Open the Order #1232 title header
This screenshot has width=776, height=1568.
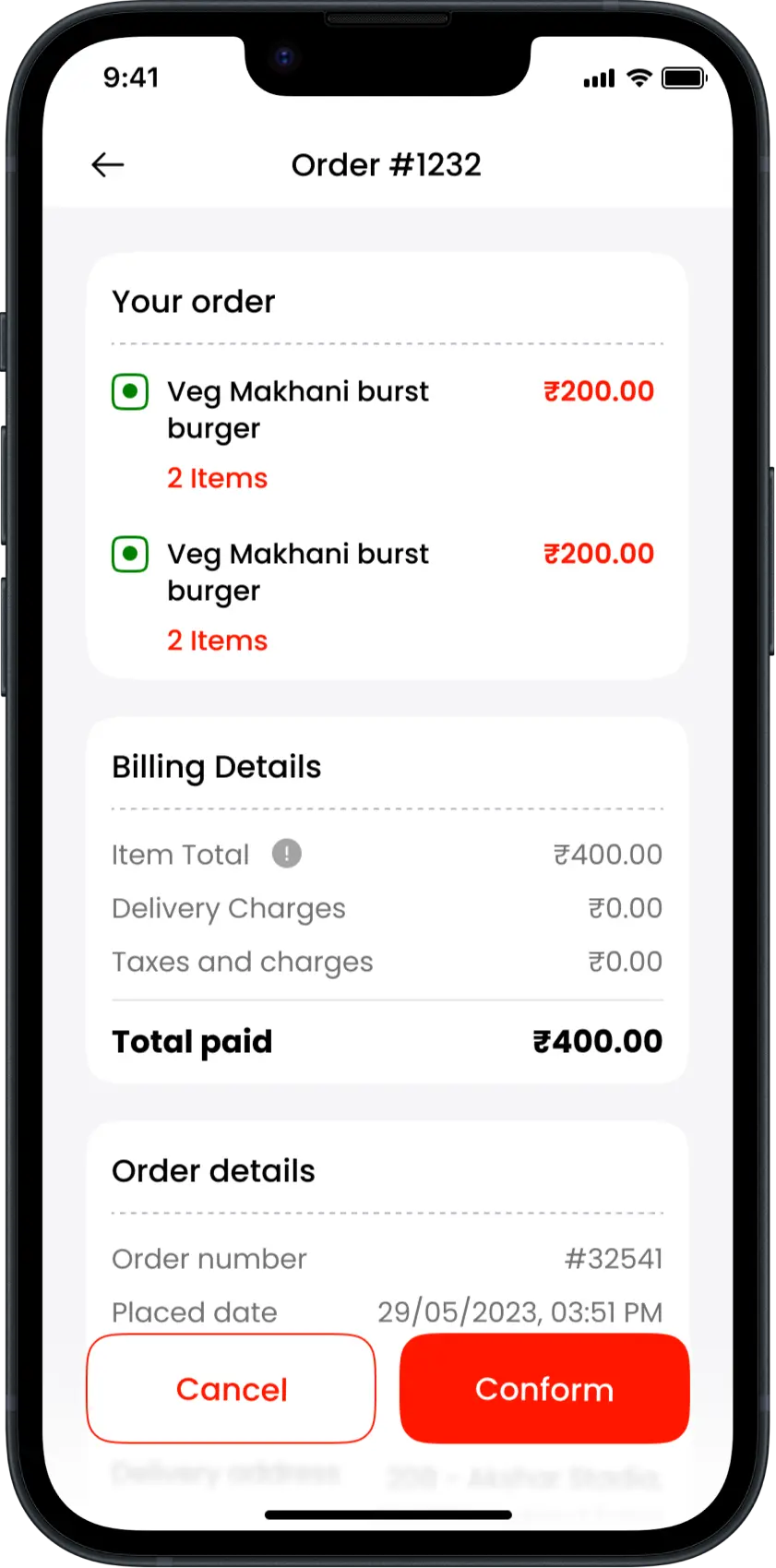click(387, 164)
